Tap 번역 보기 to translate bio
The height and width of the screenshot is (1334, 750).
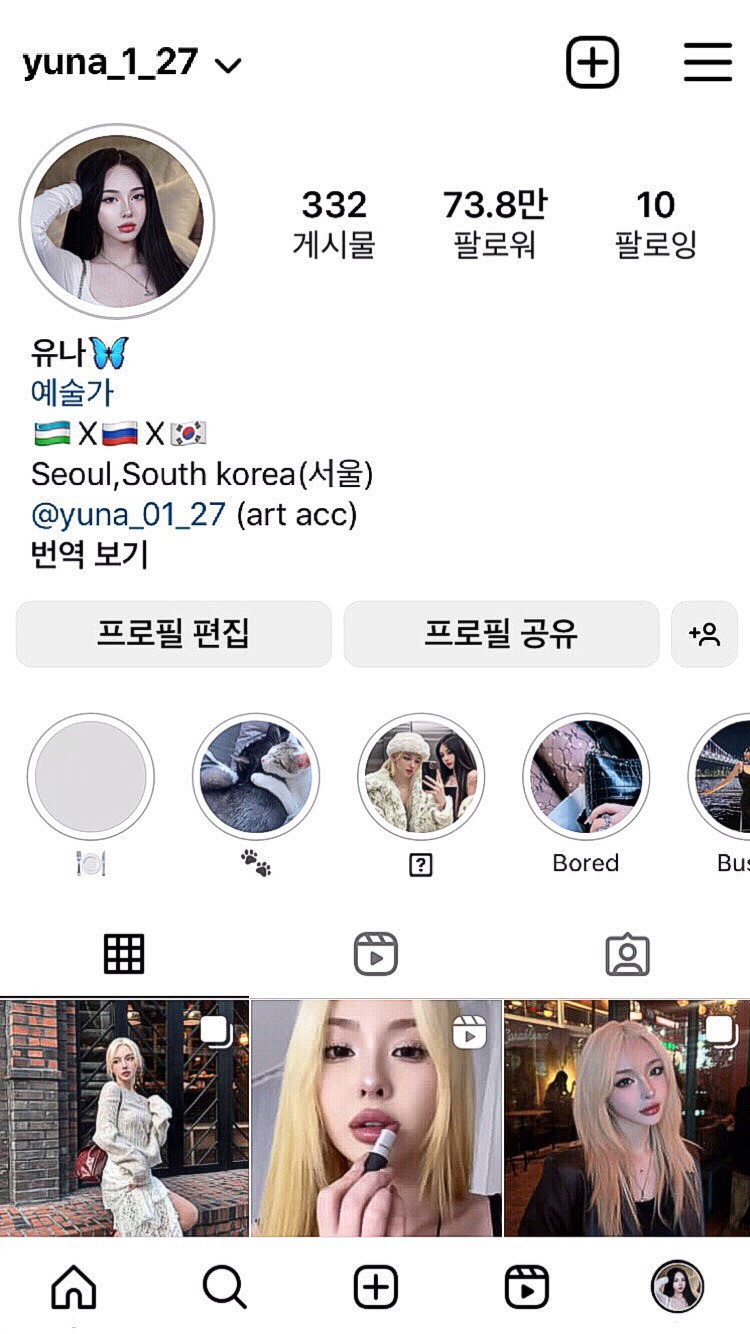90,554
